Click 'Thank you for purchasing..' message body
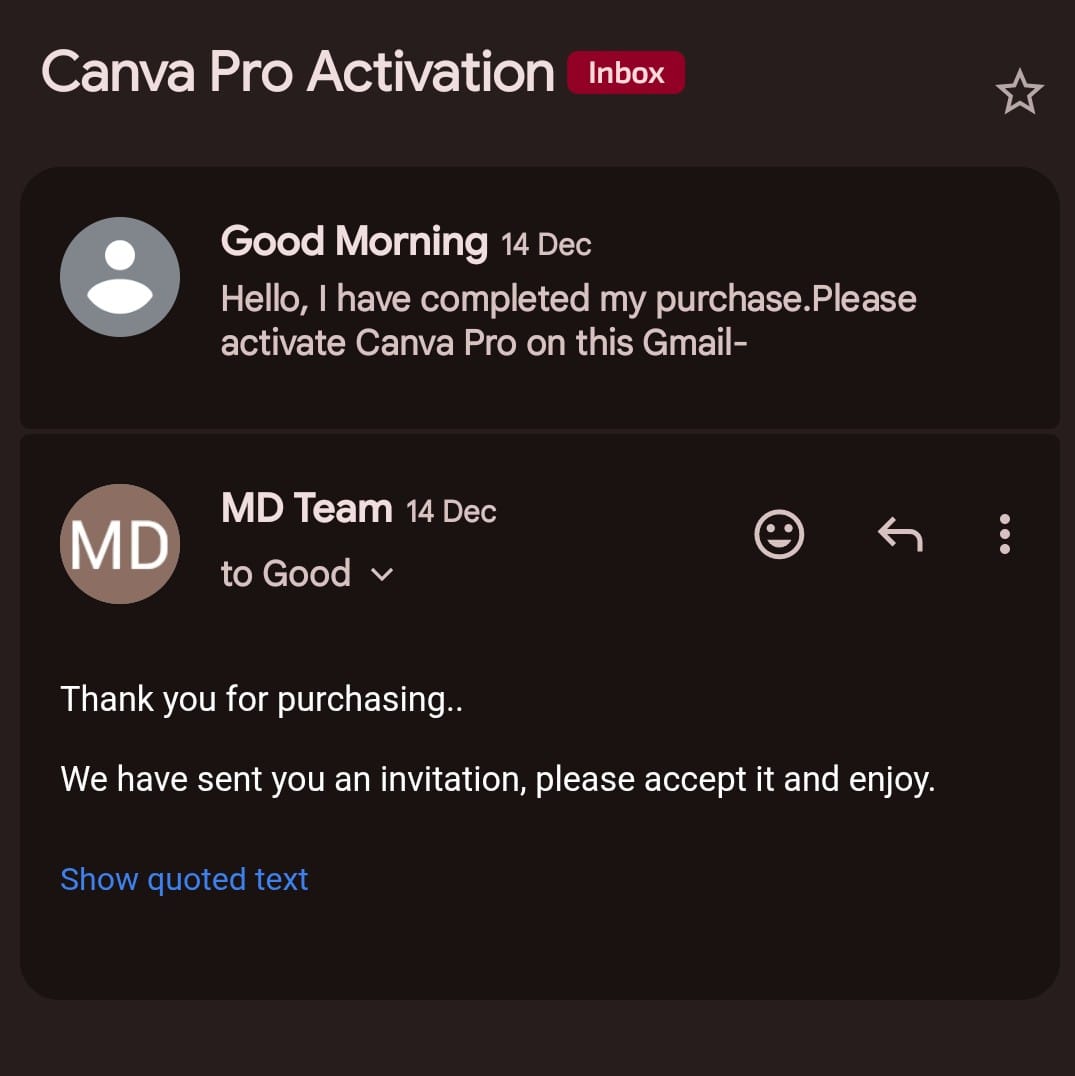The height and width of the screenshot is (1076, 1075). (261, 699)
